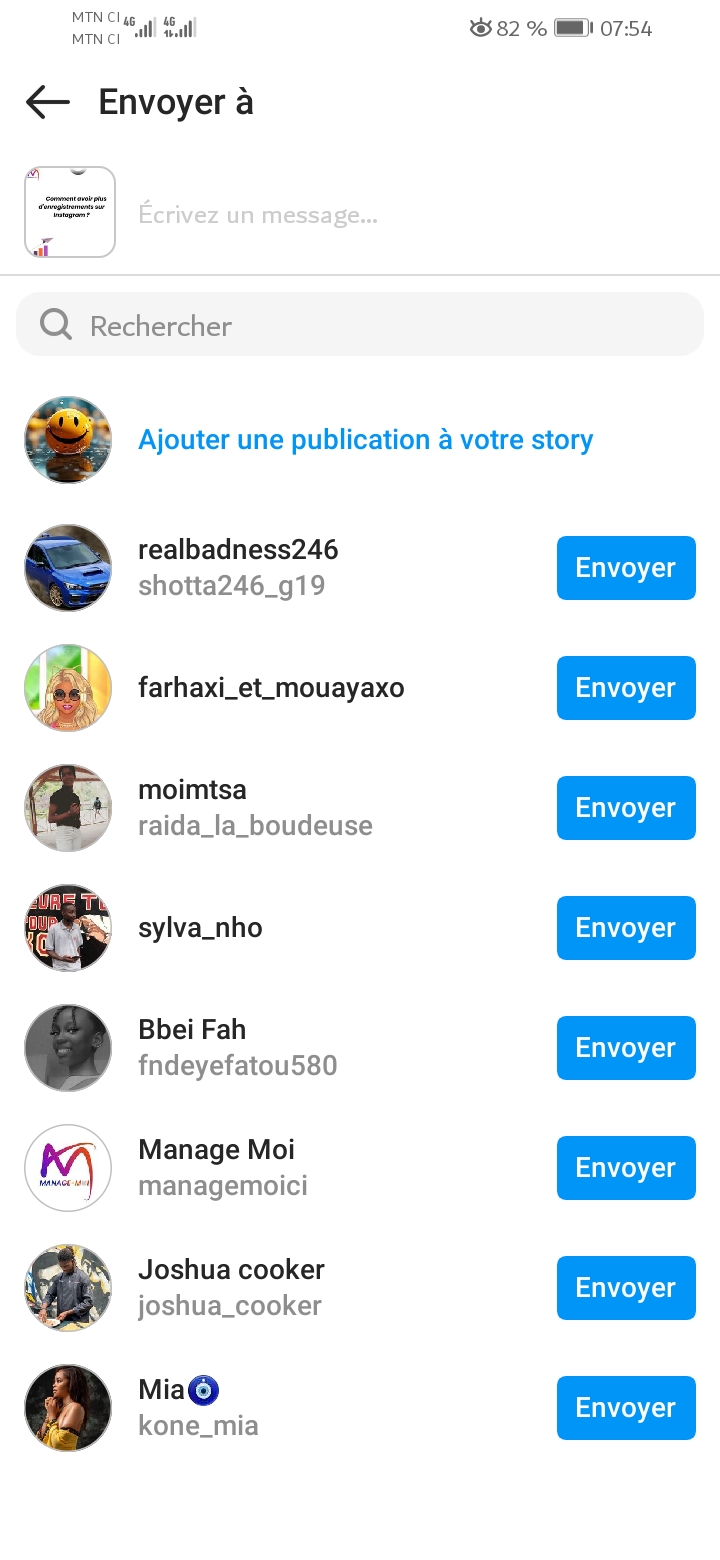The width and height of the screenshot is (720, 1560).
Task: Tap Envoyer beside Joshua cooker
Action: click(x=626, y=1288)
